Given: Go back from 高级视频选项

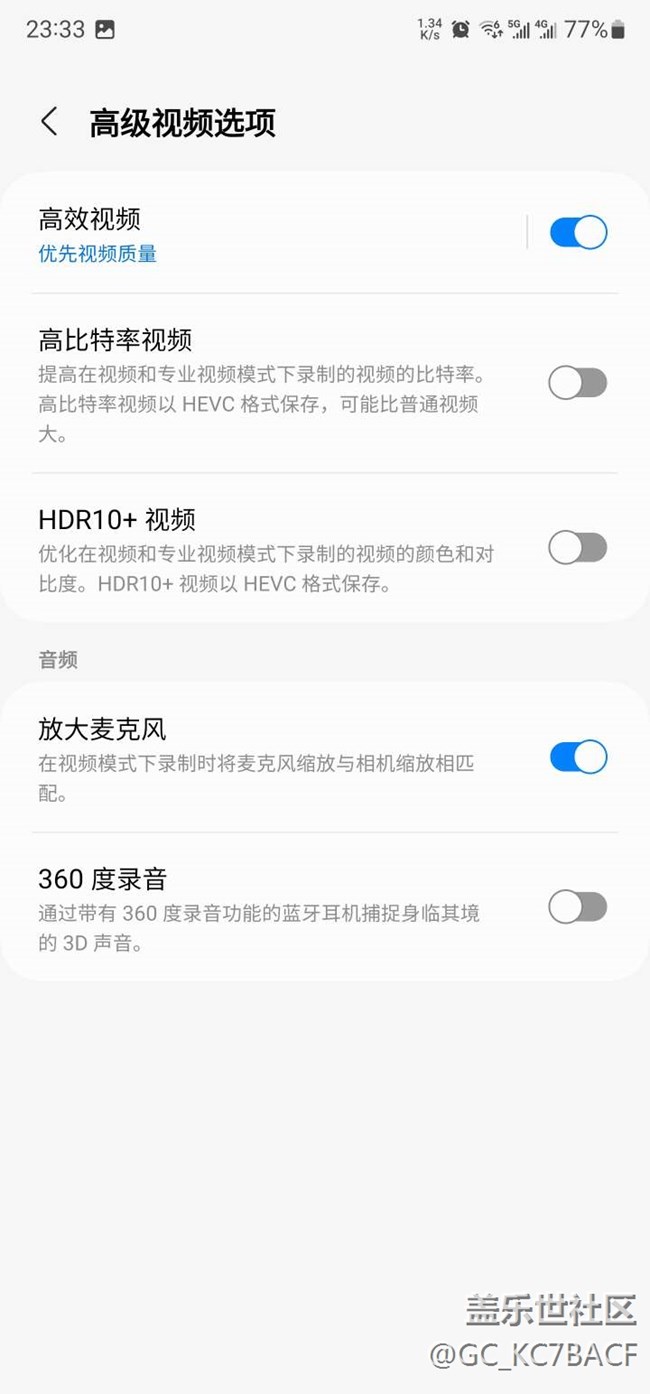Looking at the screenshot, I should [x=48, y=122].
